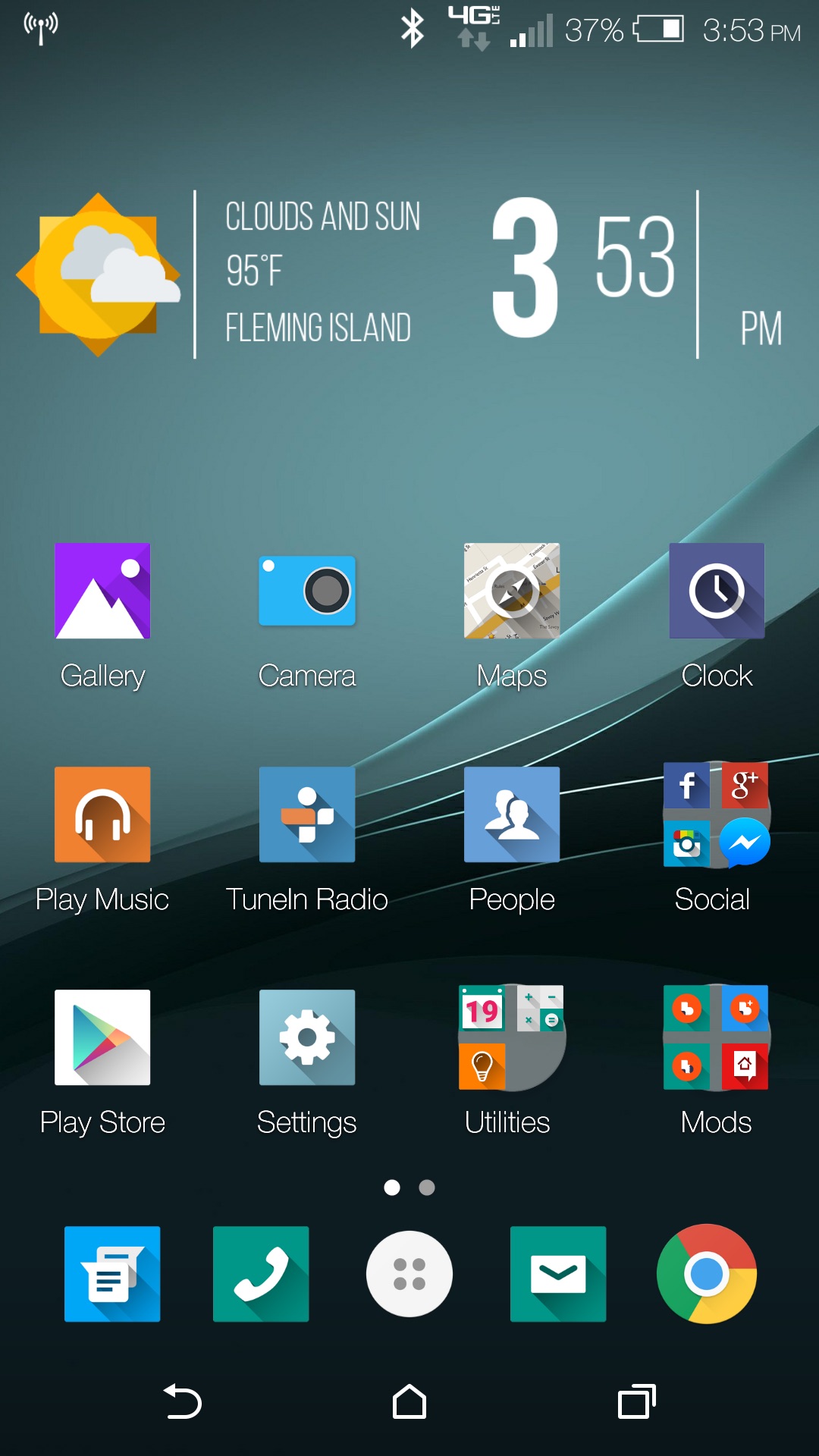
Task: Open the Clock app
Action: click(x=717, y=591)
